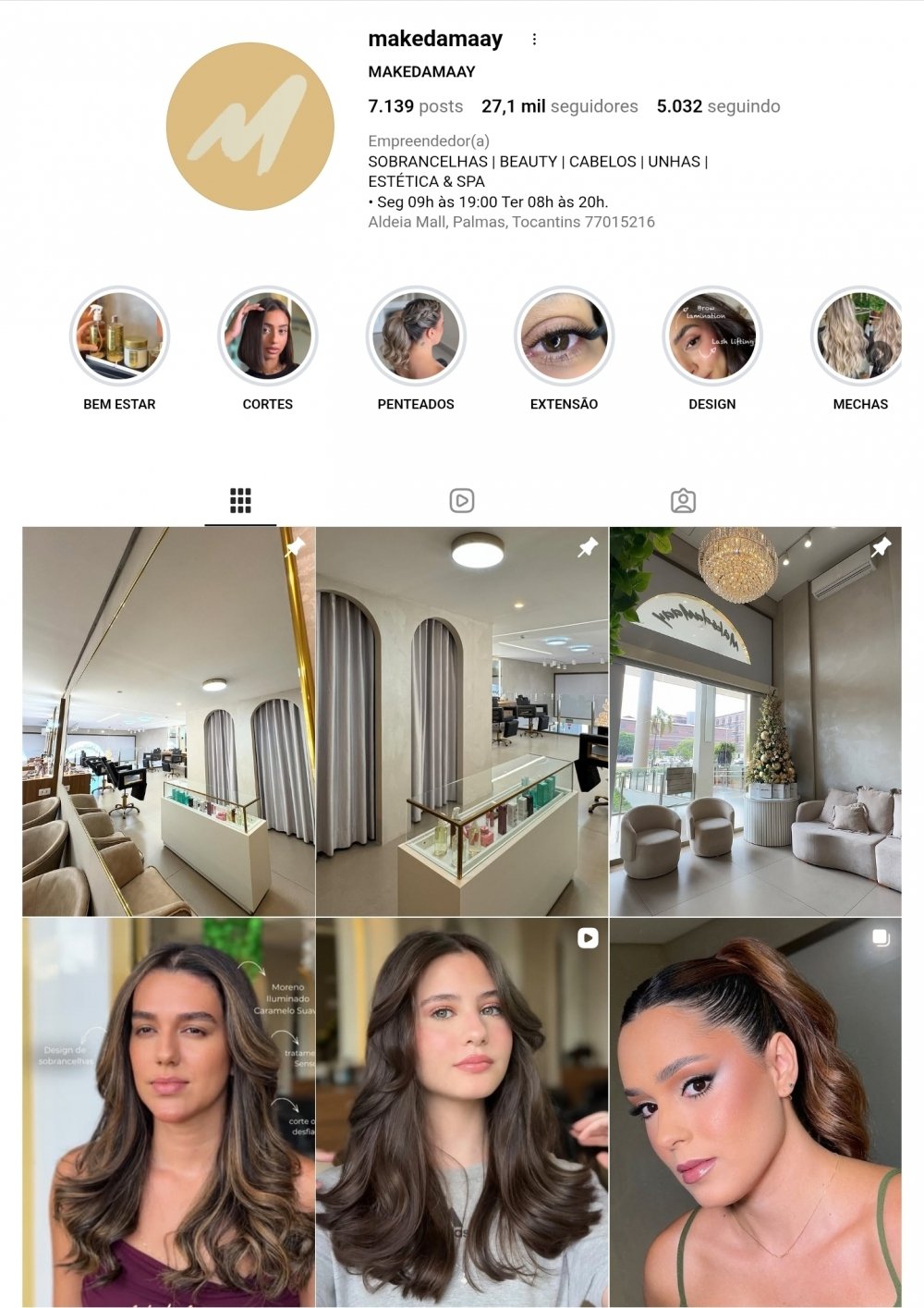Open the CORTES story highlight
924x1308 pixels.
[268, 336]
